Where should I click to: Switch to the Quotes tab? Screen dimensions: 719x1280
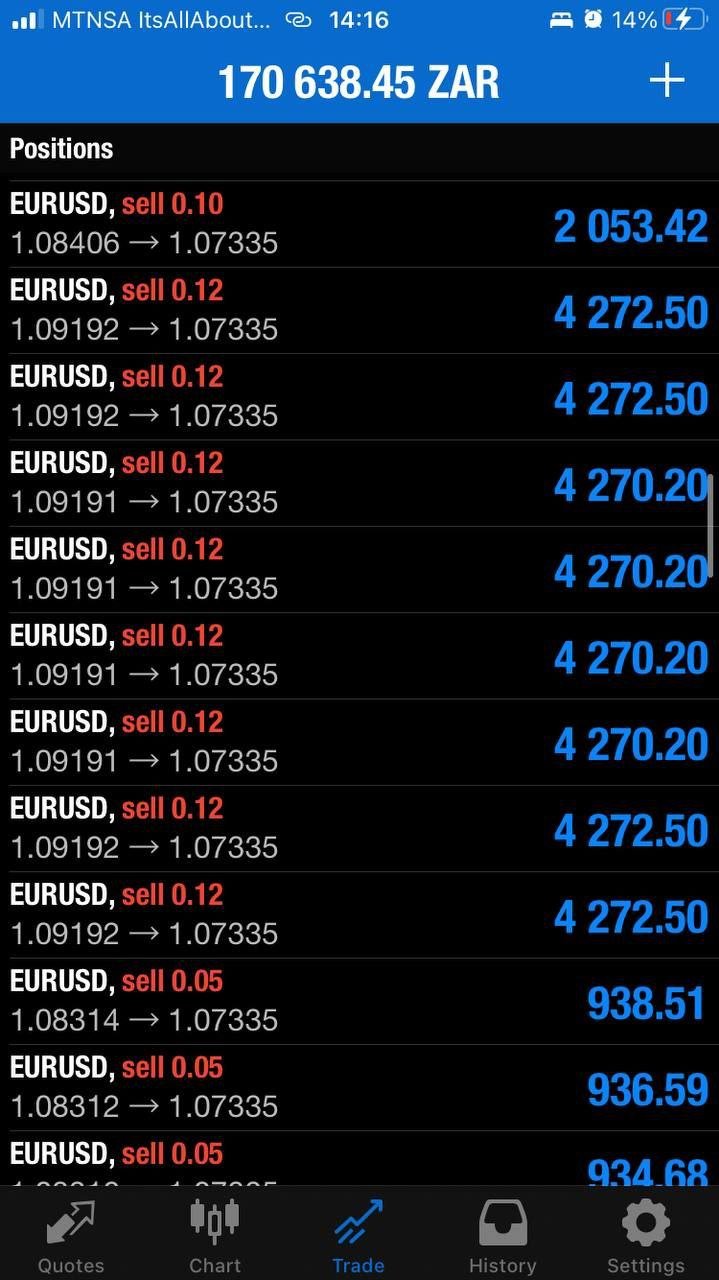(x=71, y=1236)
